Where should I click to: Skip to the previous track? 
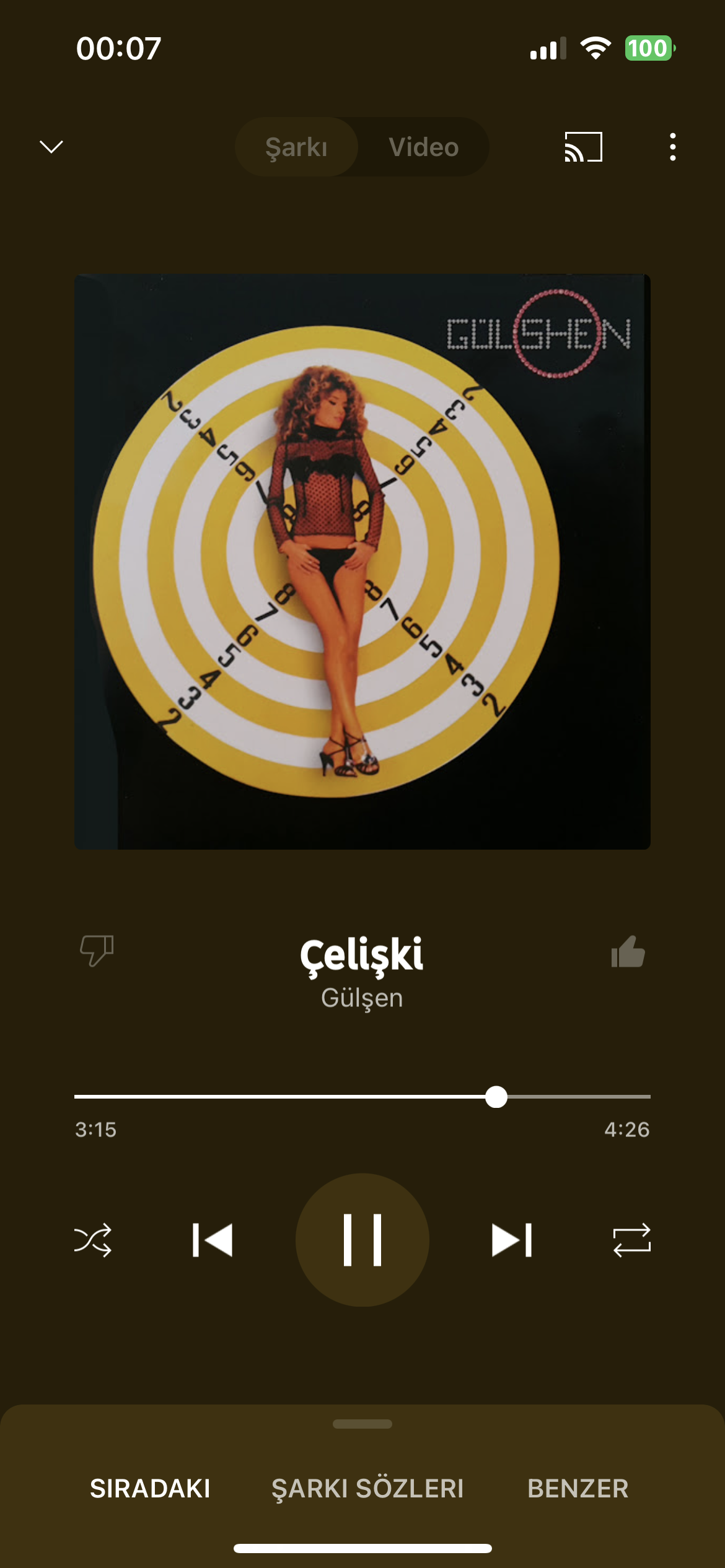(213, 1240)
